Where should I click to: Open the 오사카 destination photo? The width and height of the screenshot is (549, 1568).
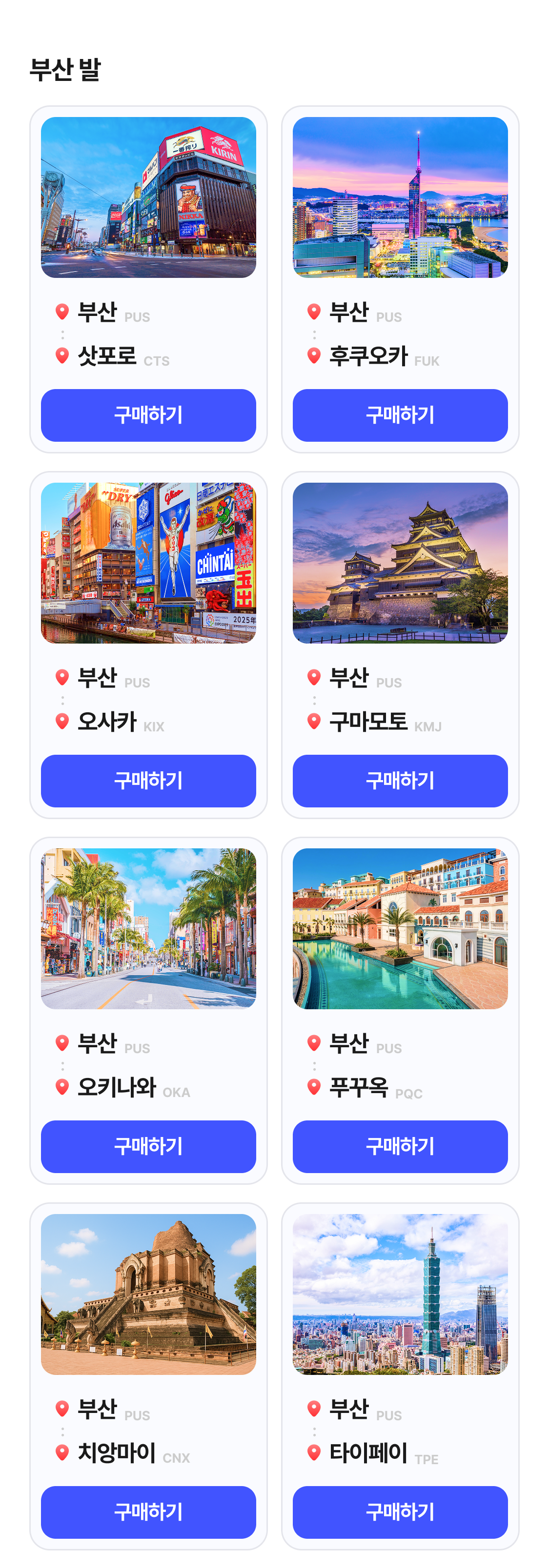click(x=148, y=563)
